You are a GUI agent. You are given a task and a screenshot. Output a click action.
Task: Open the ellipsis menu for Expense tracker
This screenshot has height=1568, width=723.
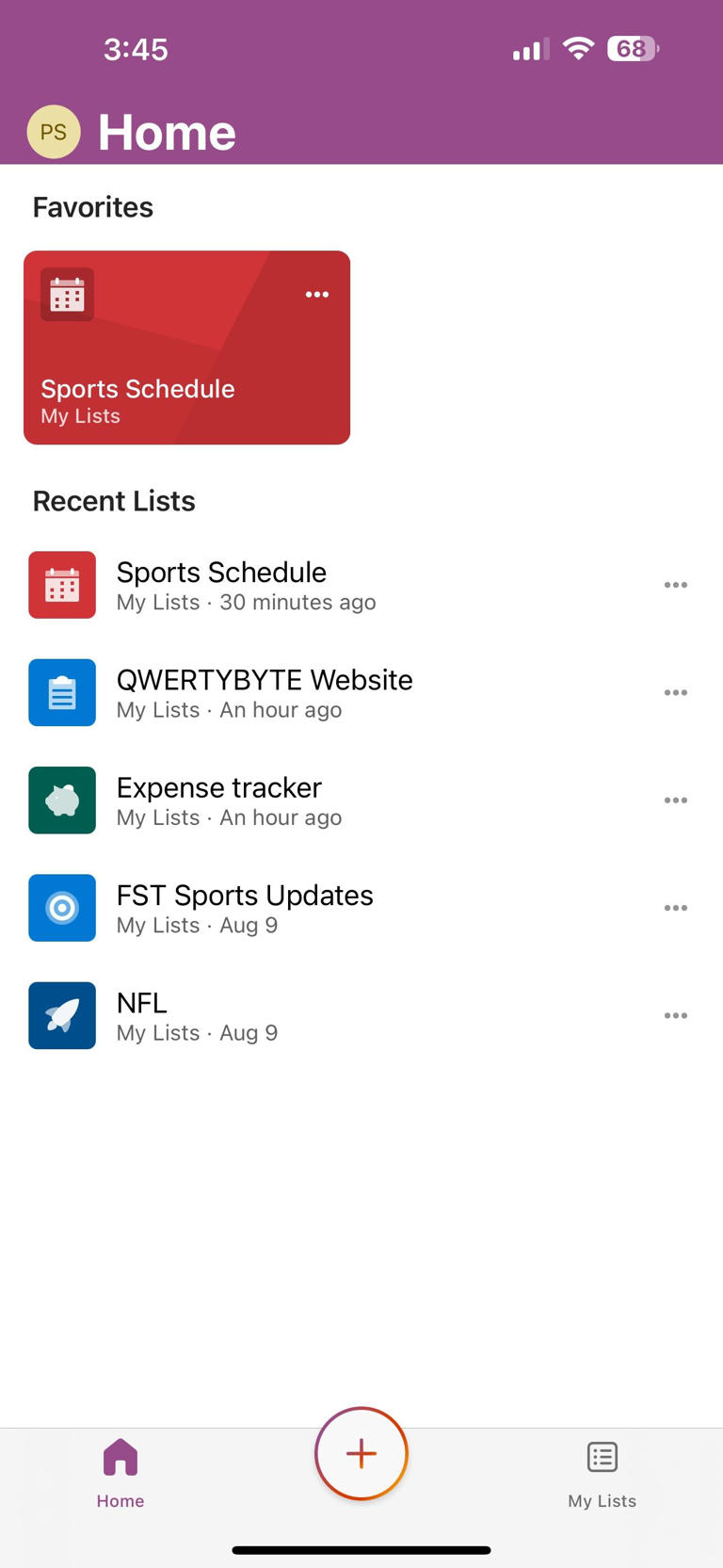(x=676, y=800)
